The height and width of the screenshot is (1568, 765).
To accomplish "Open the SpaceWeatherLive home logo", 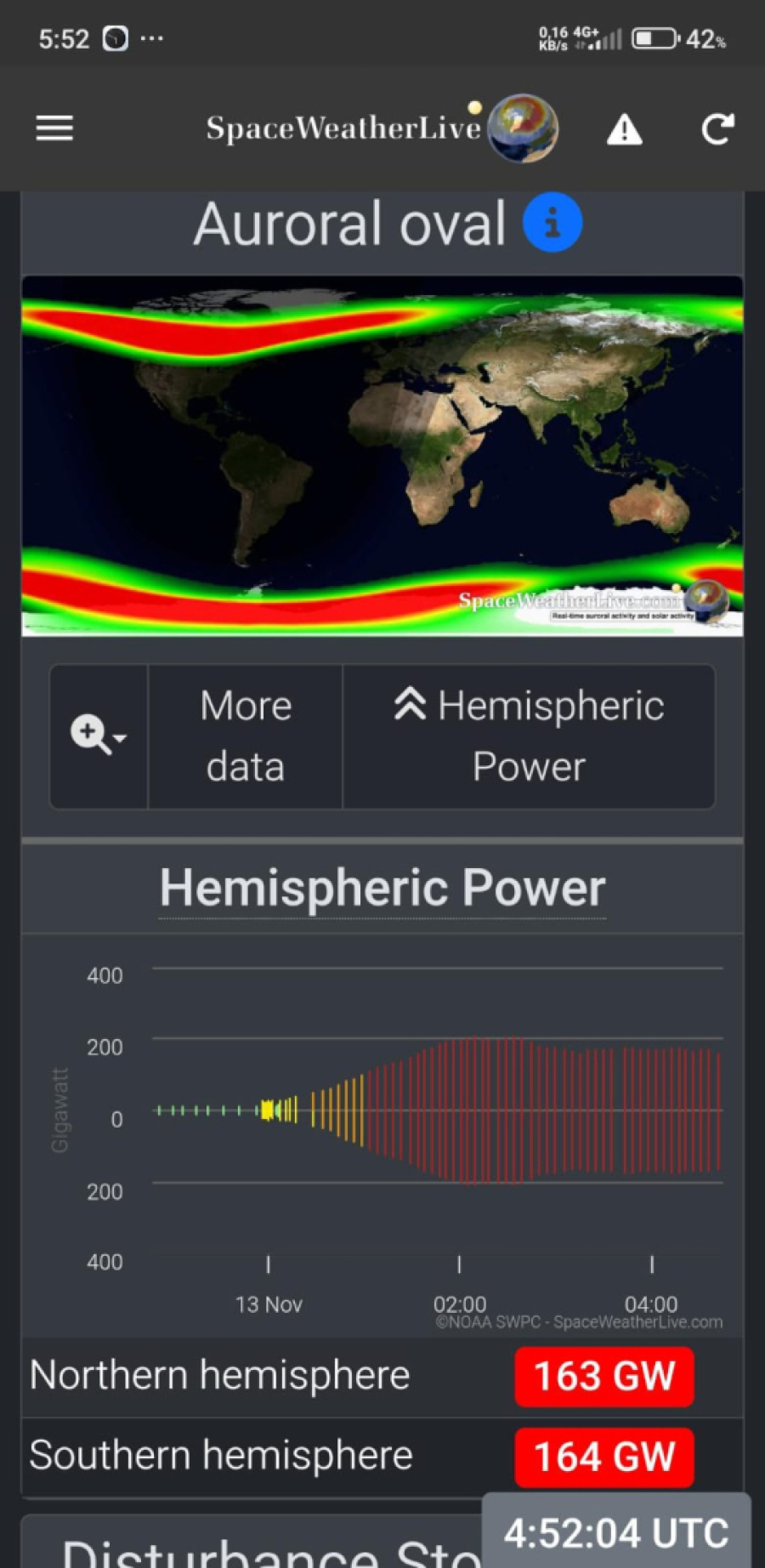I will 381,128.
